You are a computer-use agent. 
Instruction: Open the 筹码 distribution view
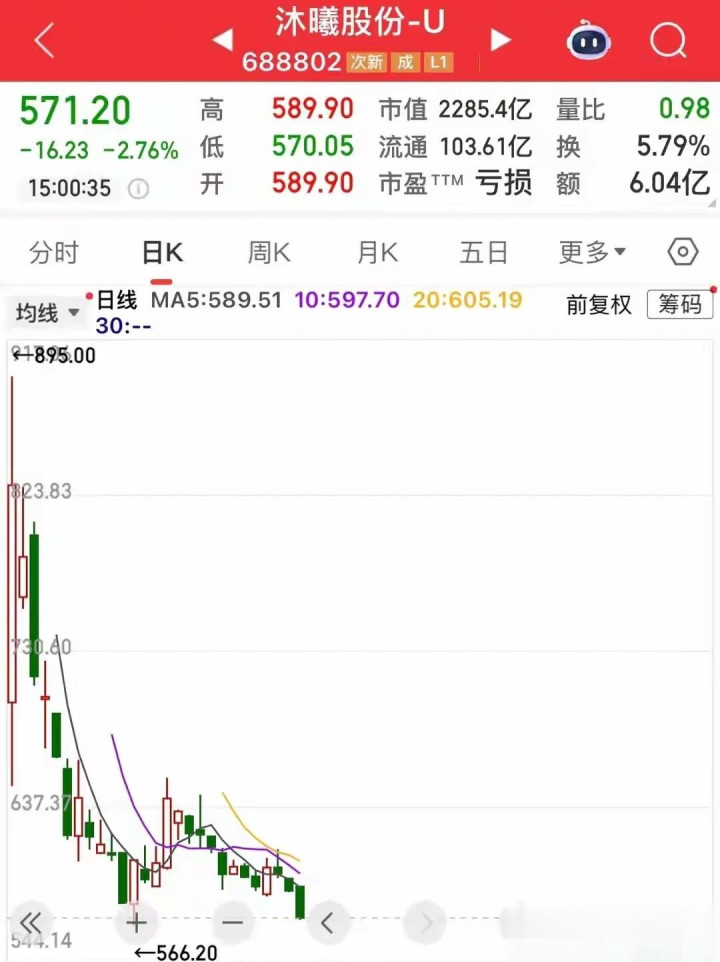pyautogui.click(x=680, y=305)
